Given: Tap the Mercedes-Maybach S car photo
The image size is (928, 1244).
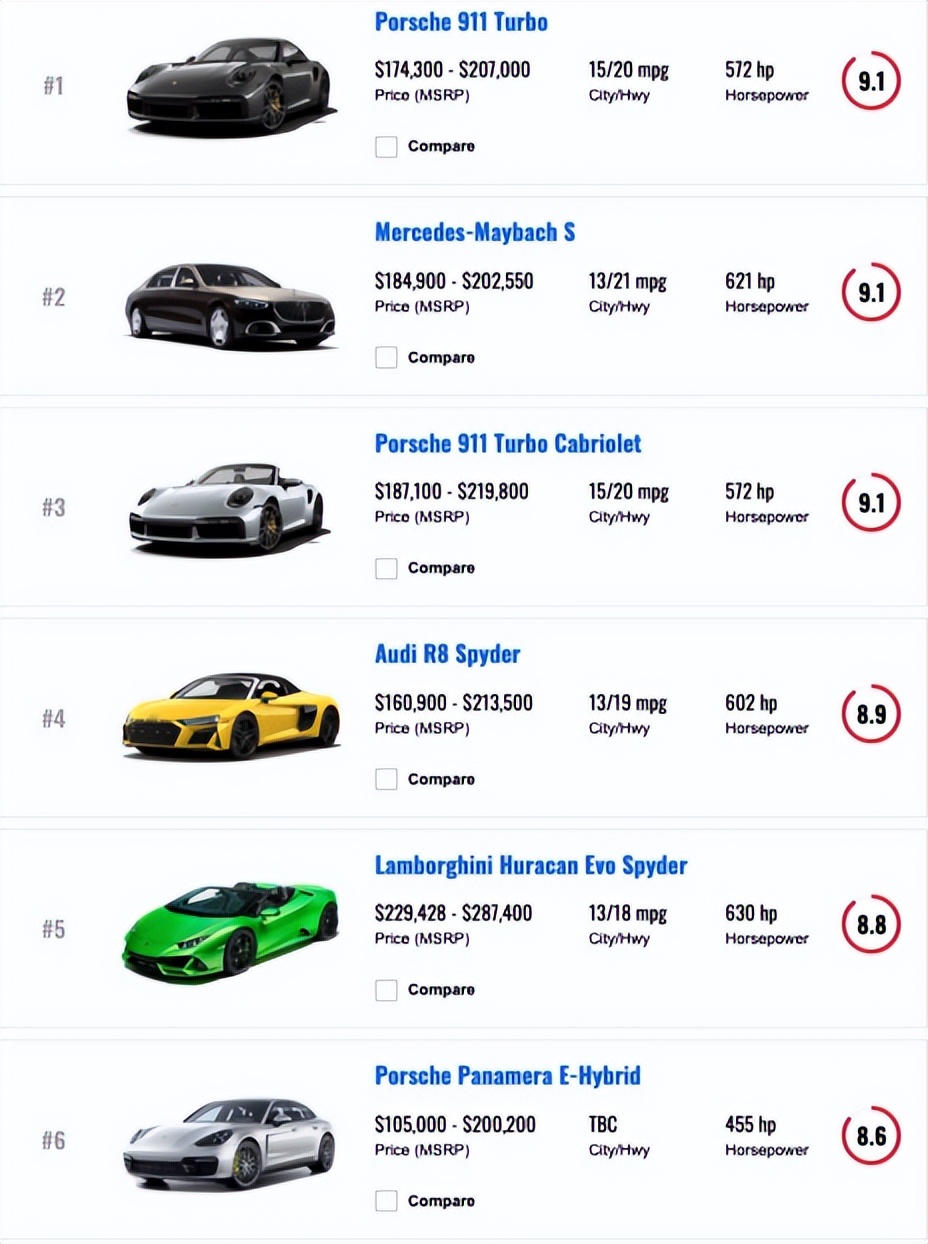Looking at the screenshot, I should tap(230, 304).
